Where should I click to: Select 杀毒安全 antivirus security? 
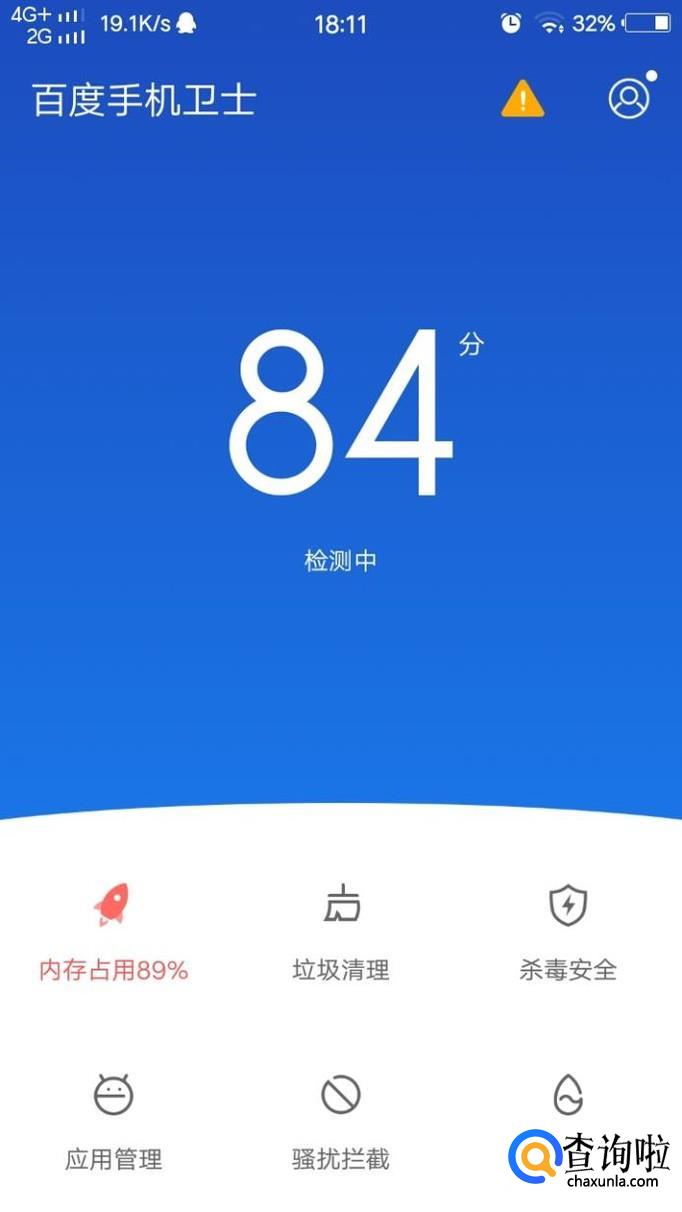click(568, 931)
